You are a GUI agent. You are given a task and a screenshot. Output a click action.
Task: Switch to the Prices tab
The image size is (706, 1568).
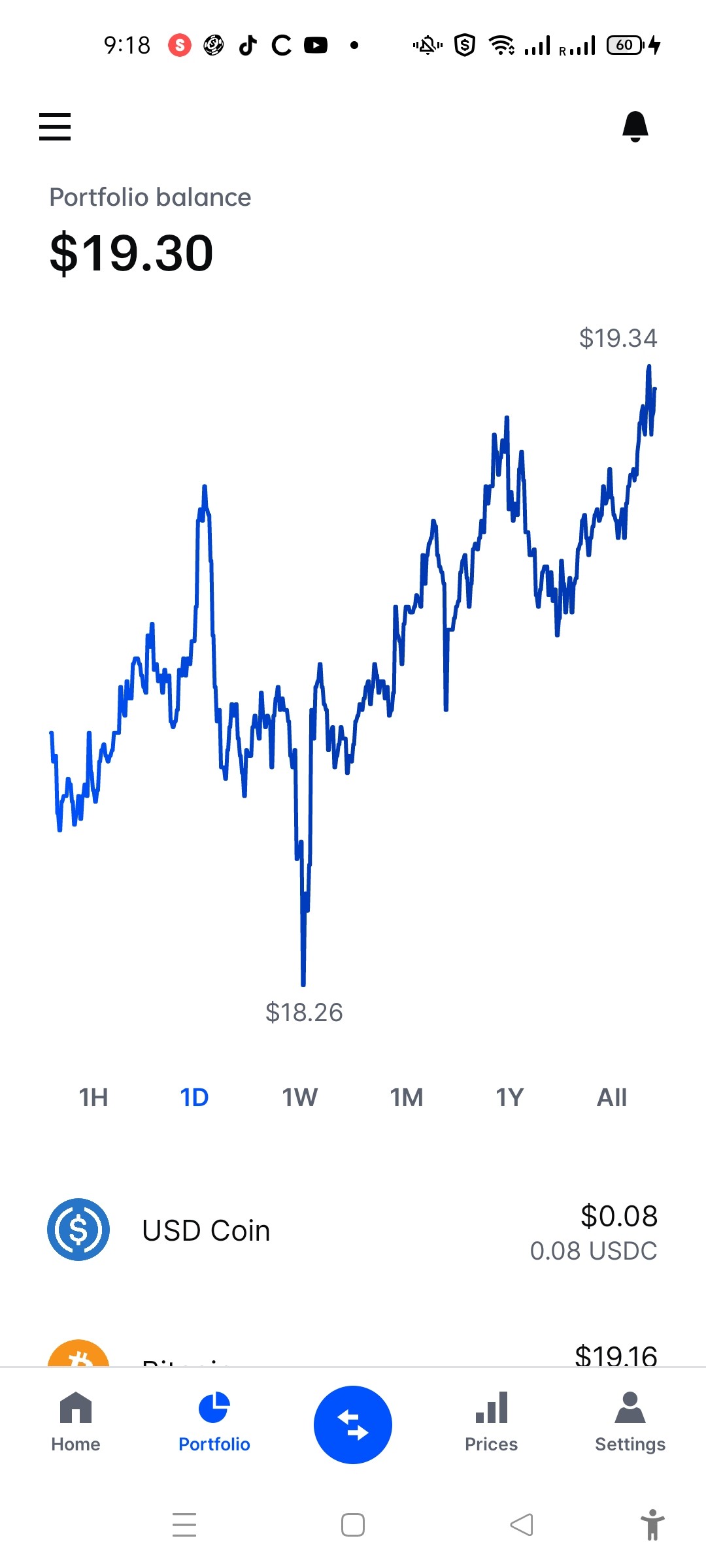pyautogui.click(x=492, y=1422)
